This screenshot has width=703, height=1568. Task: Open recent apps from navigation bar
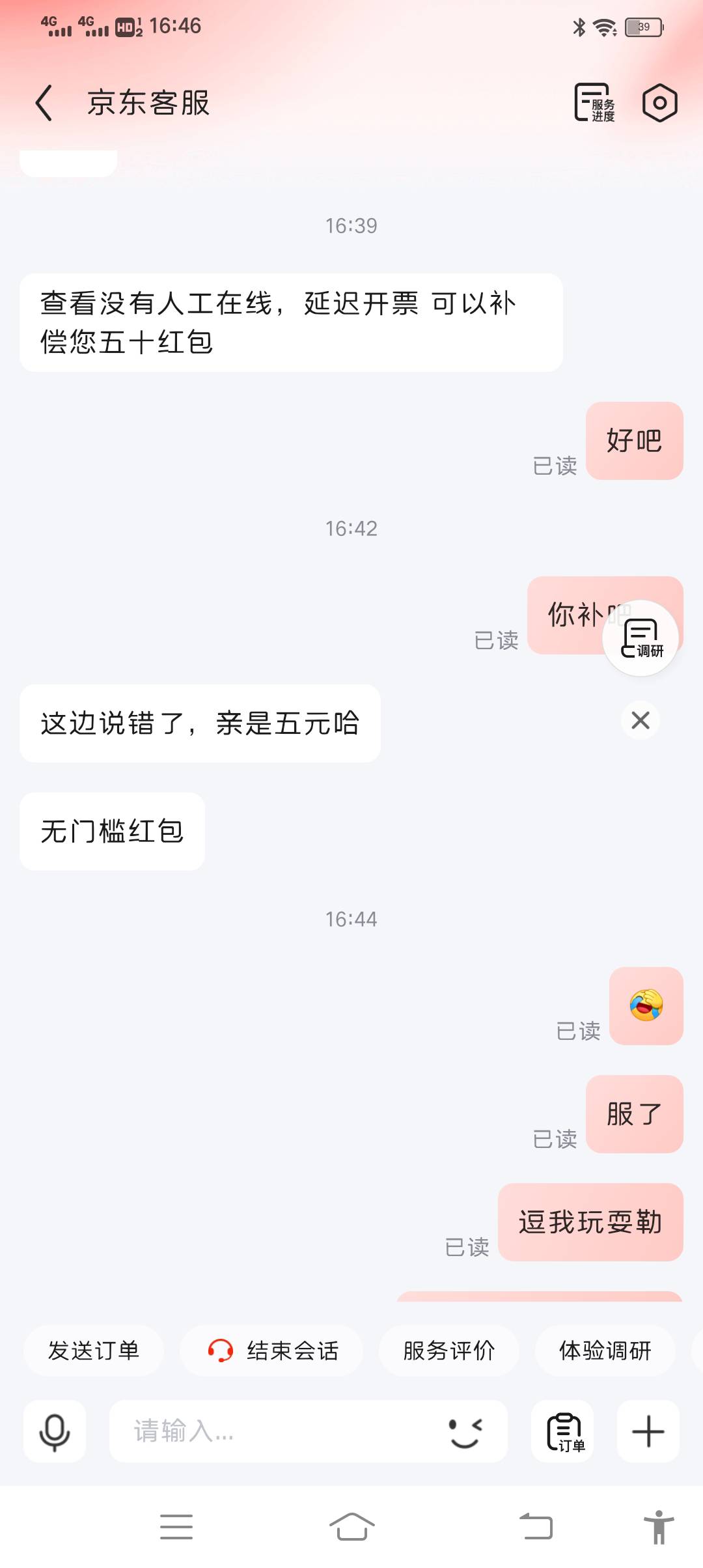point(176,1526)
